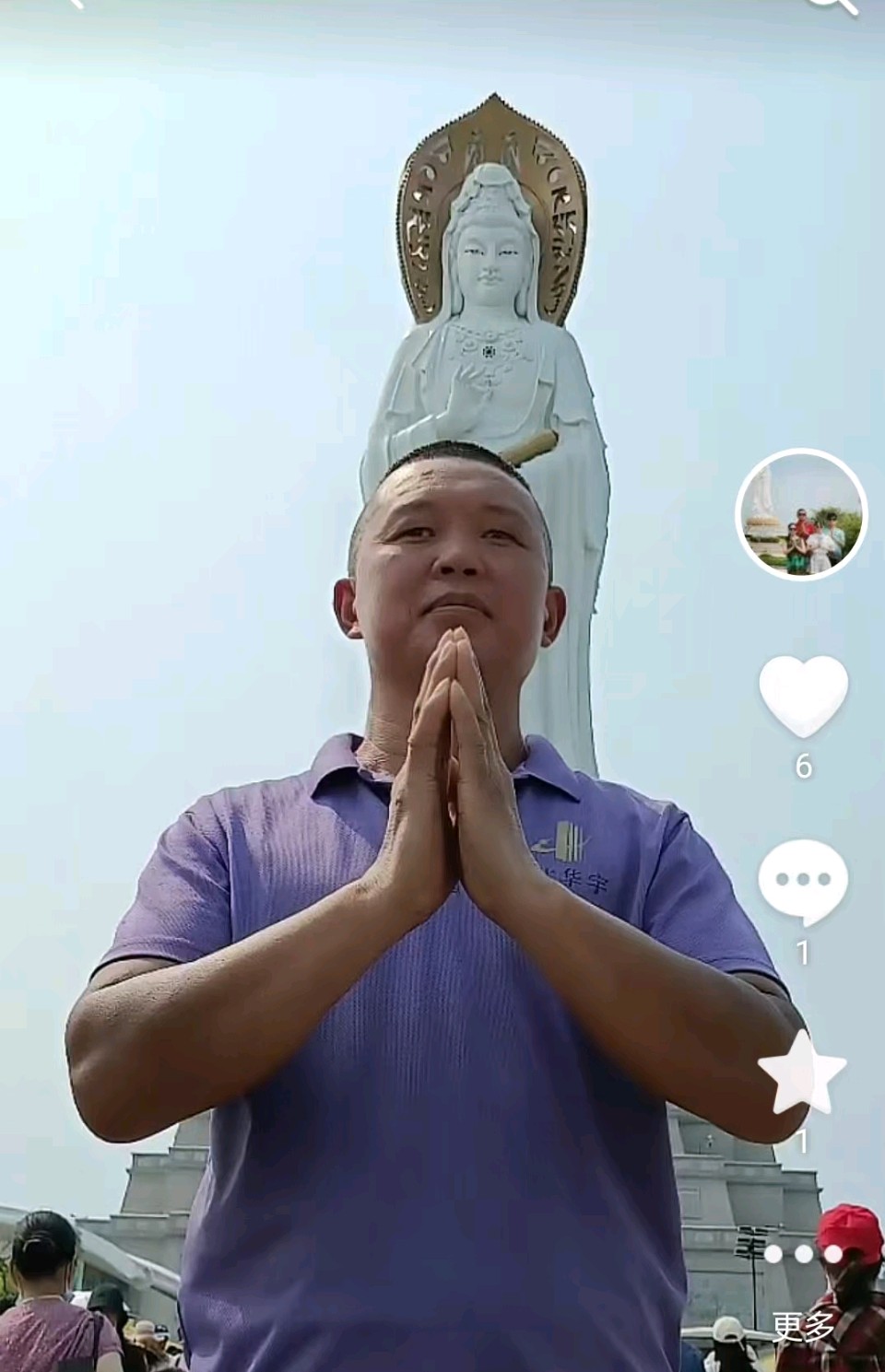Like this video with the heart

803,696
